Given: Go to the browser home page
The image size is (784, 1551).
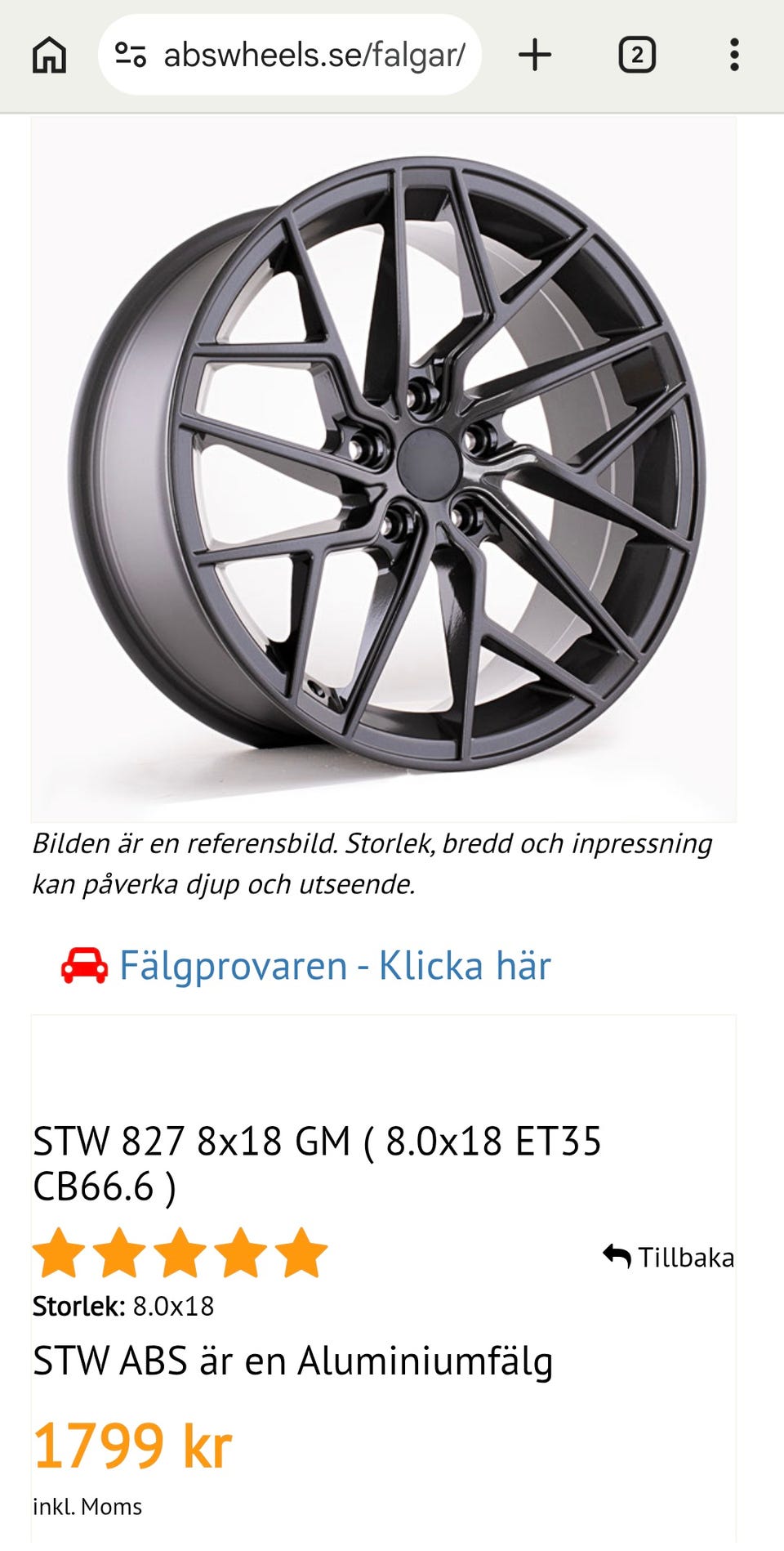Looking at the screenshot, I should (x=49, y=56).
